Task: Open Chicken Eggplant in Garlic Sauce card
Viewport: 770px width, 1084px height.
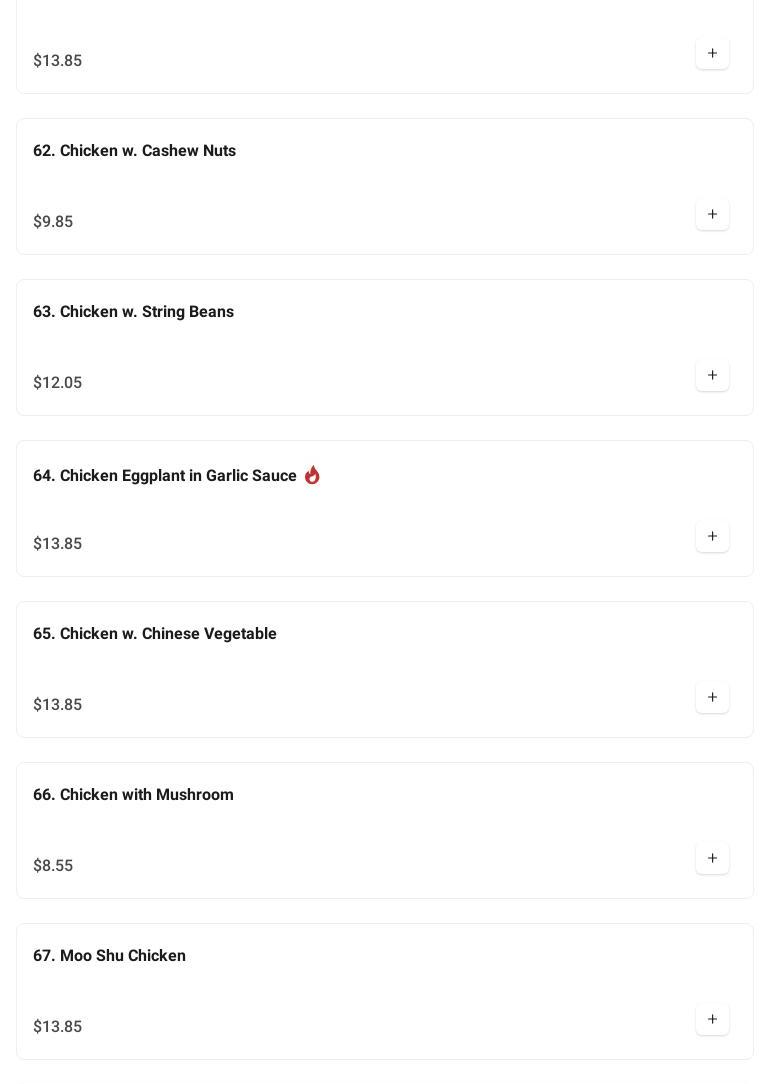Action: point(165,476)
